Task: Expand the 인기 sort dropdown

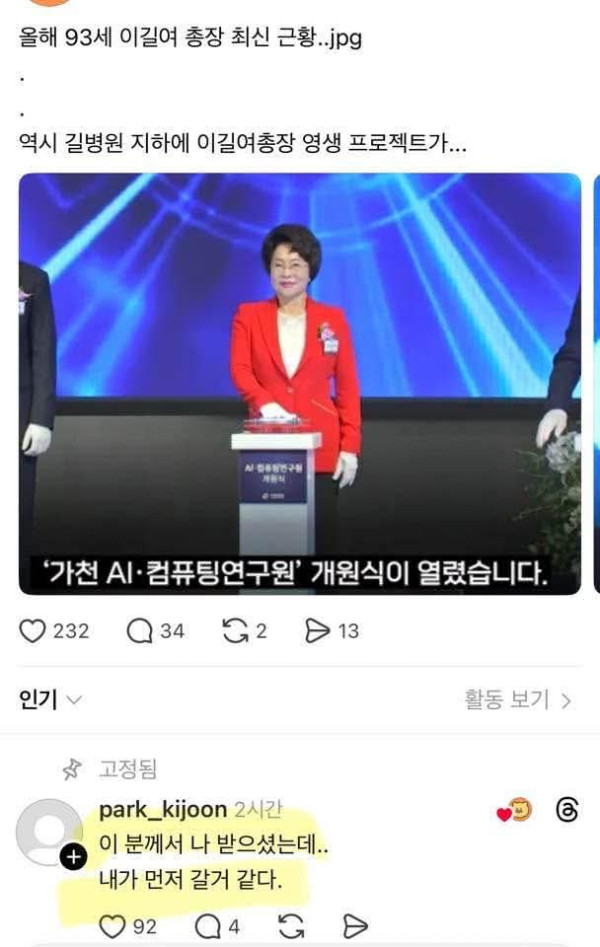Action: (50, 700)
